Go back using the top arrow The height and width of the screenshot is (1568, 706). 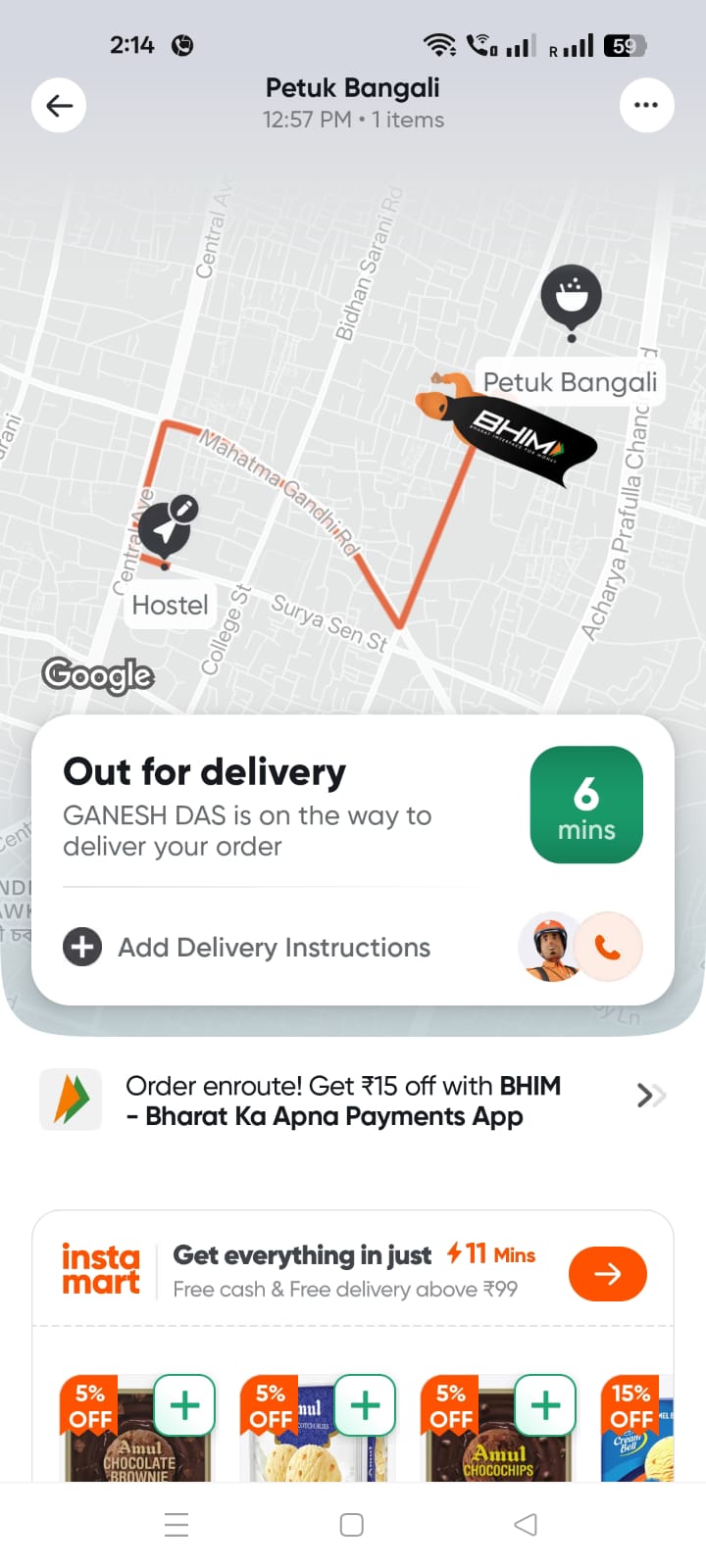coord(59,105)
